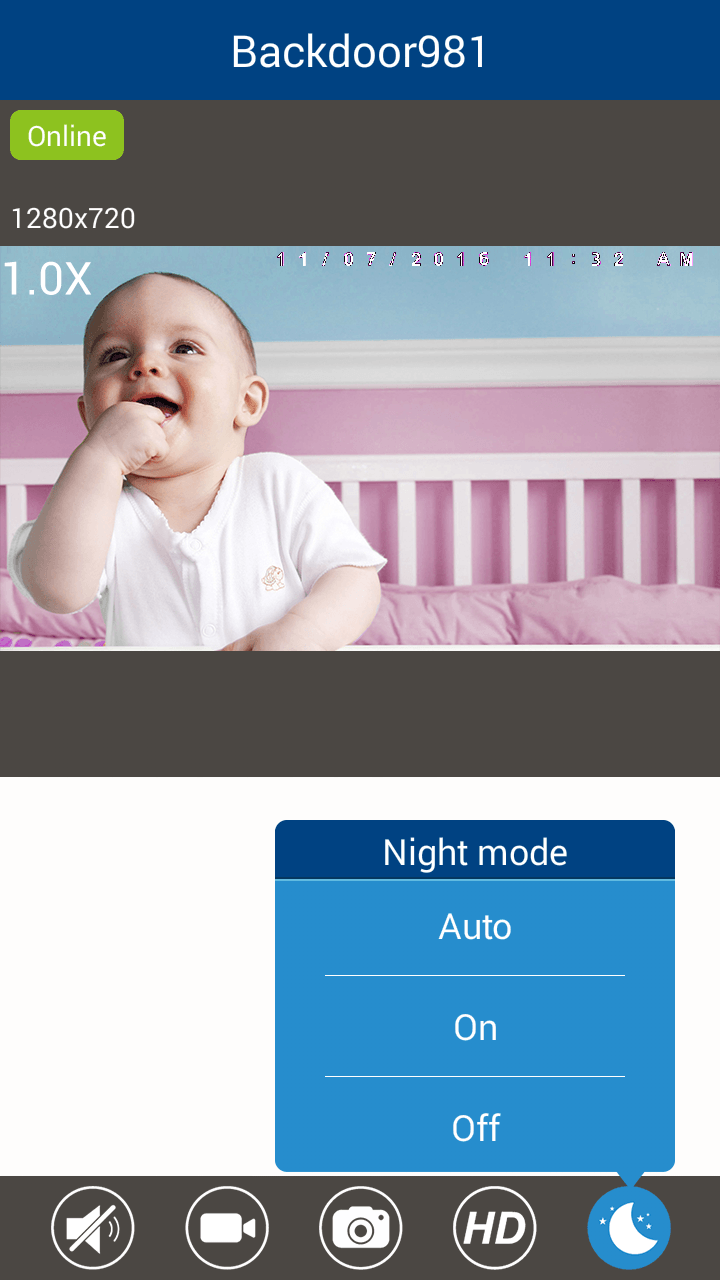Screen dimensions: 720x1280
Task: Turn night mode On
Action: [475, 1027]
